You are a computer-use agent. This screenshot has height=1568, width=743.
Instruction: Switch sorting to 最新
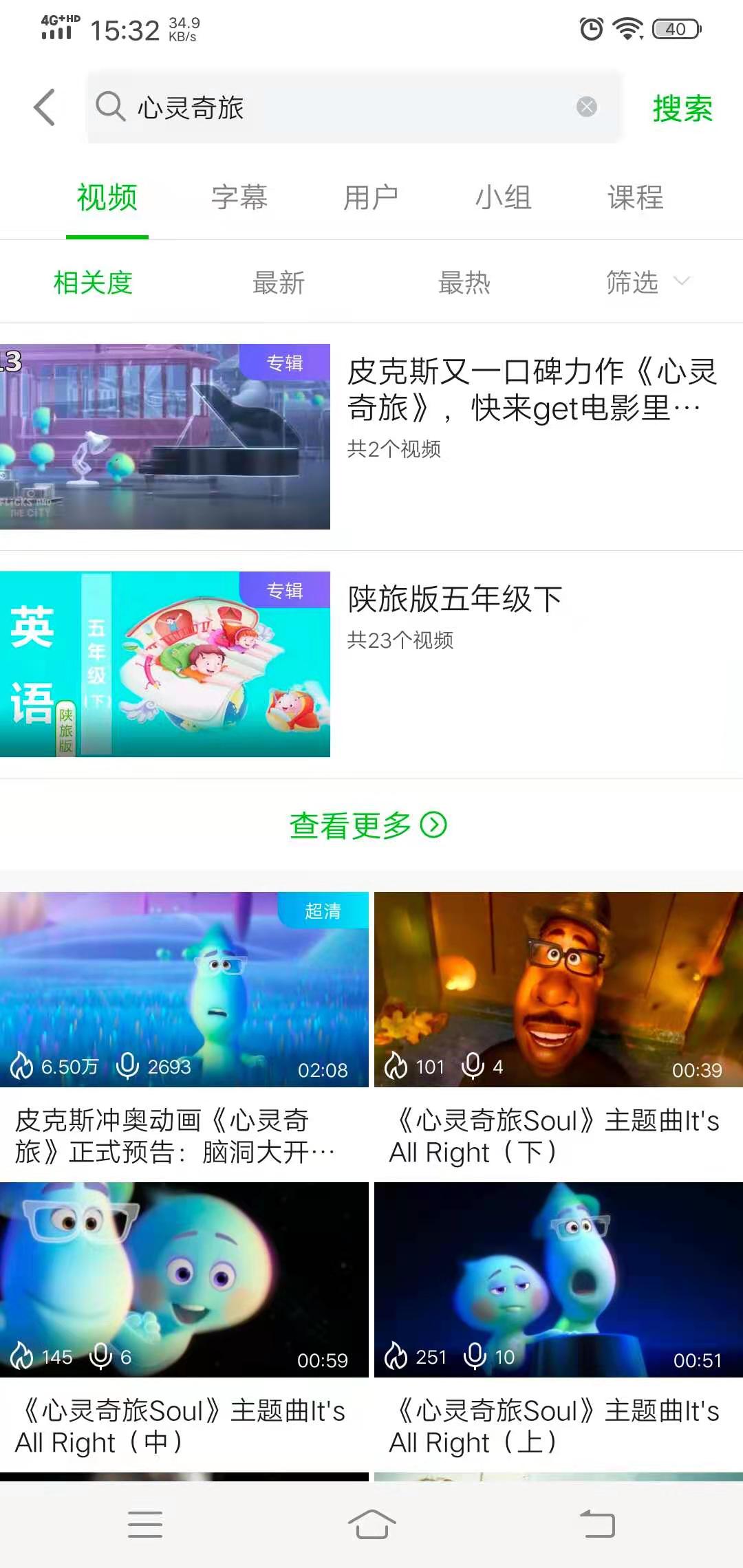click(279, 283)
